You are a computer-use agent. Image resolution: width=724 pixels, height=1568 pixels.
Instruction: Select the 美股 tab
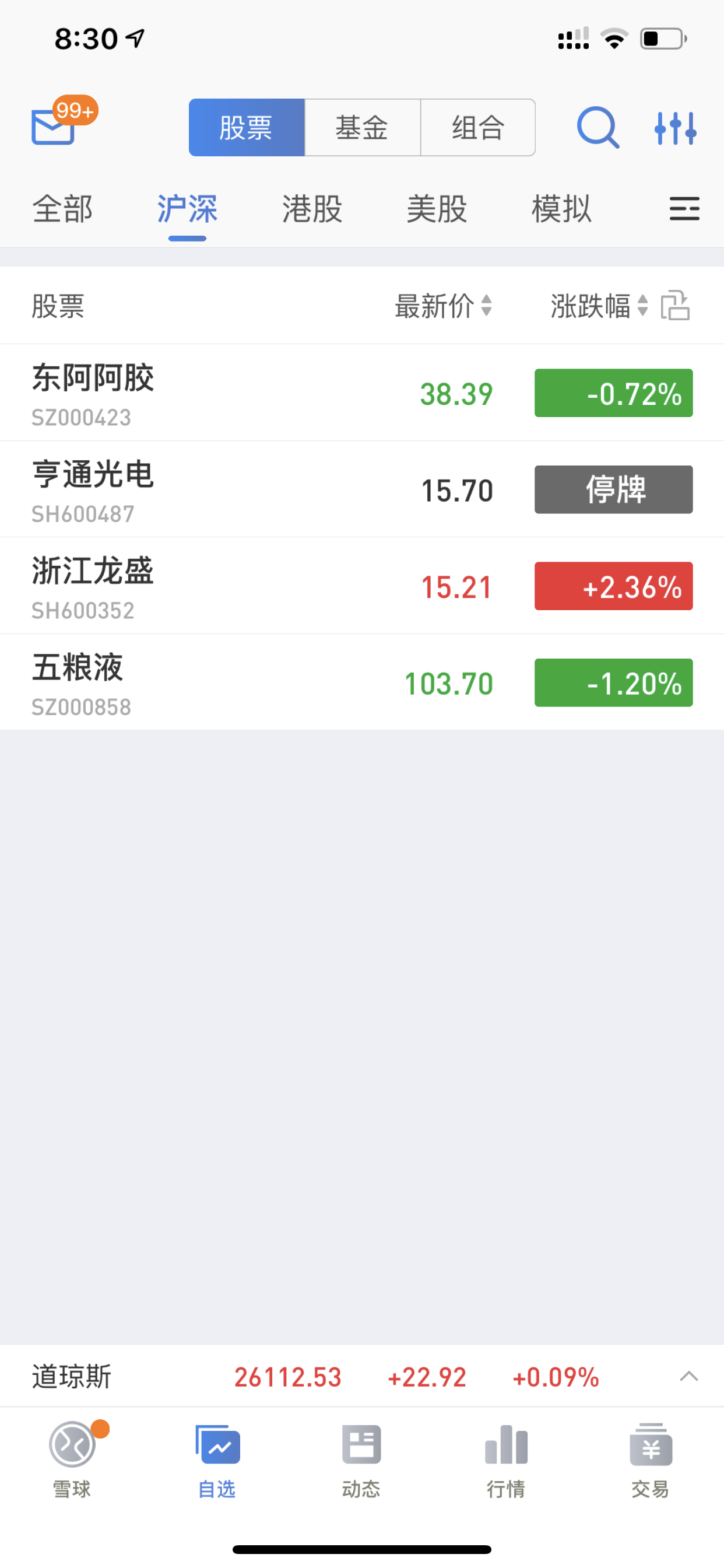[x=437, y=209]
